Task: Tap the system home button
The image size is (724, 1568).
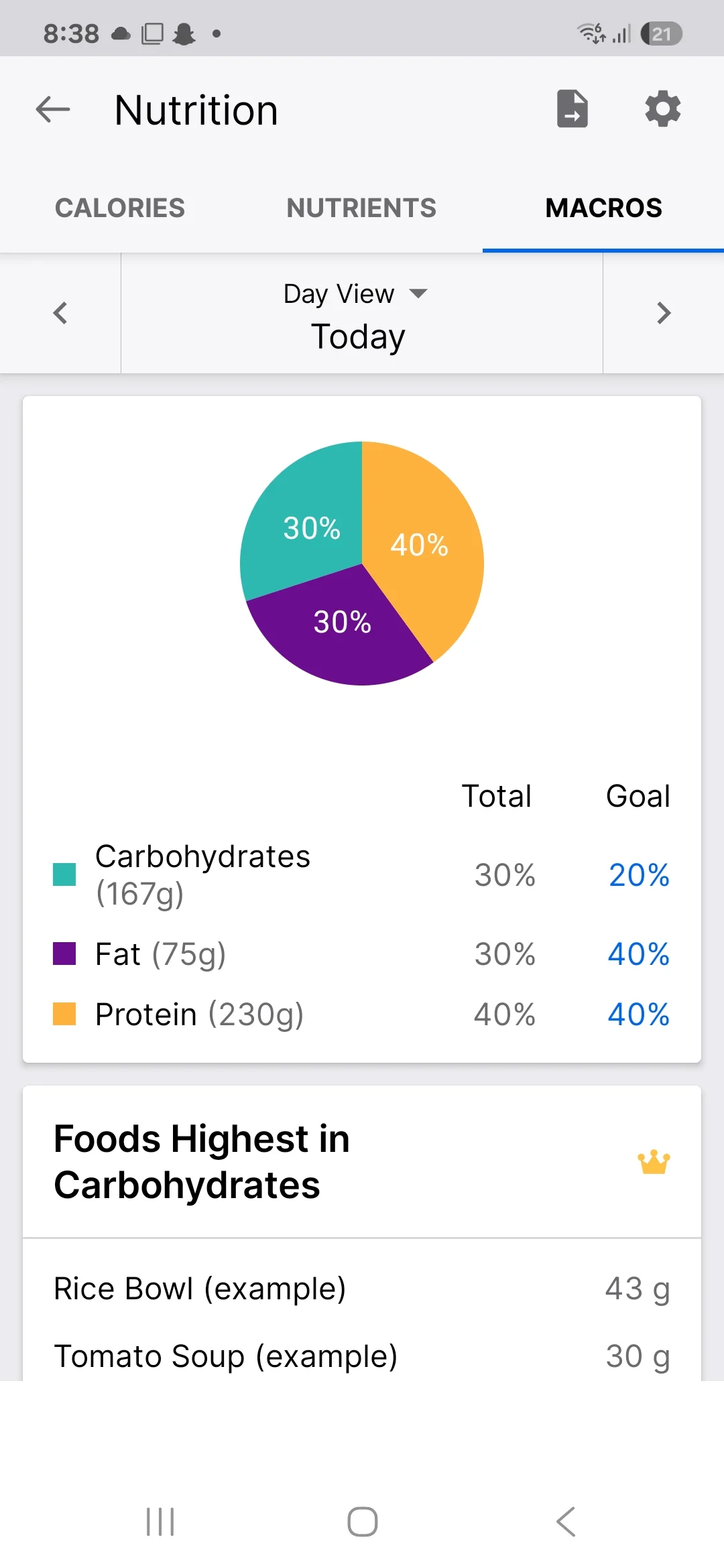Action: 363,1522
